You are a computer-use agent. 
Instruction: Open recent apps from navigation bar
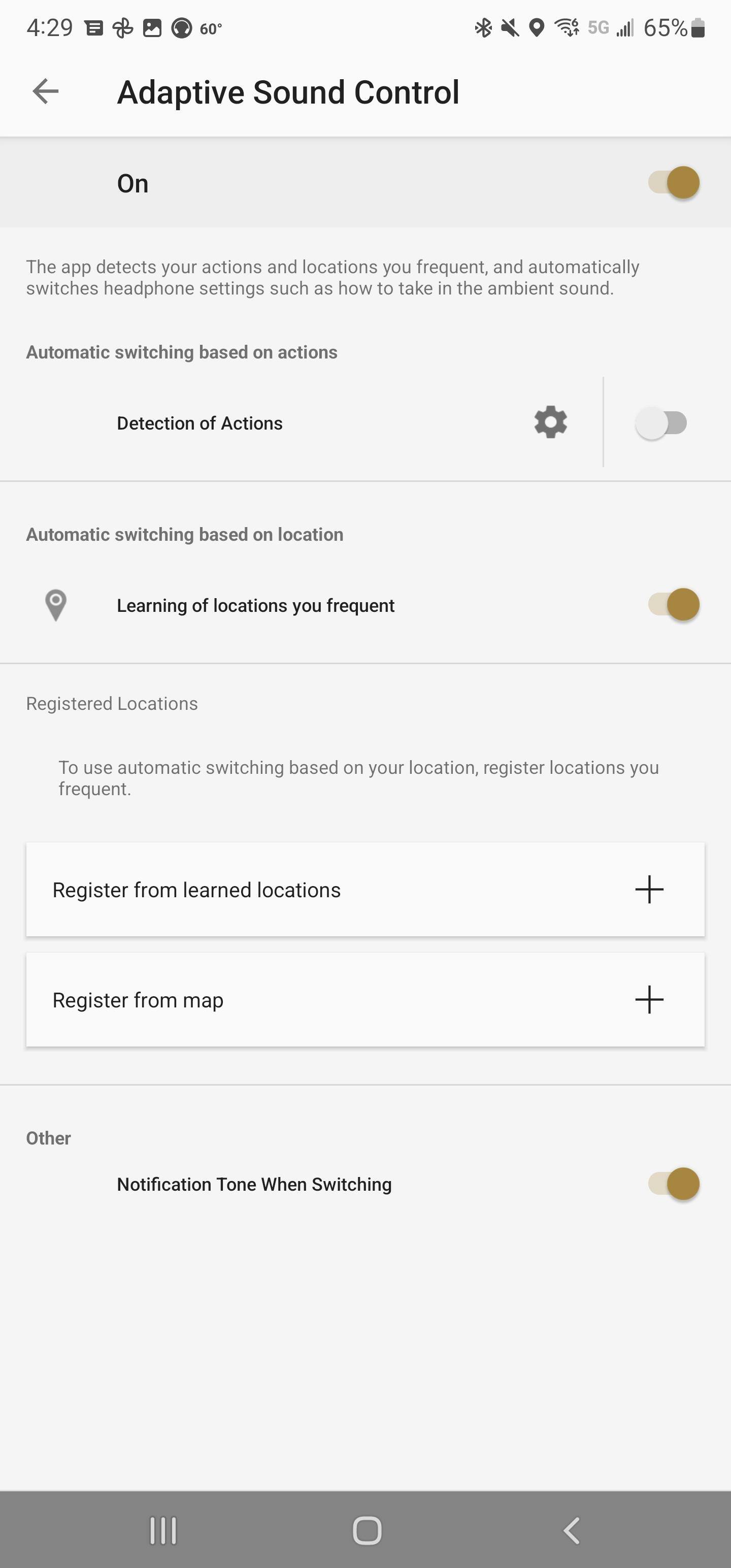pos(163,1529)
